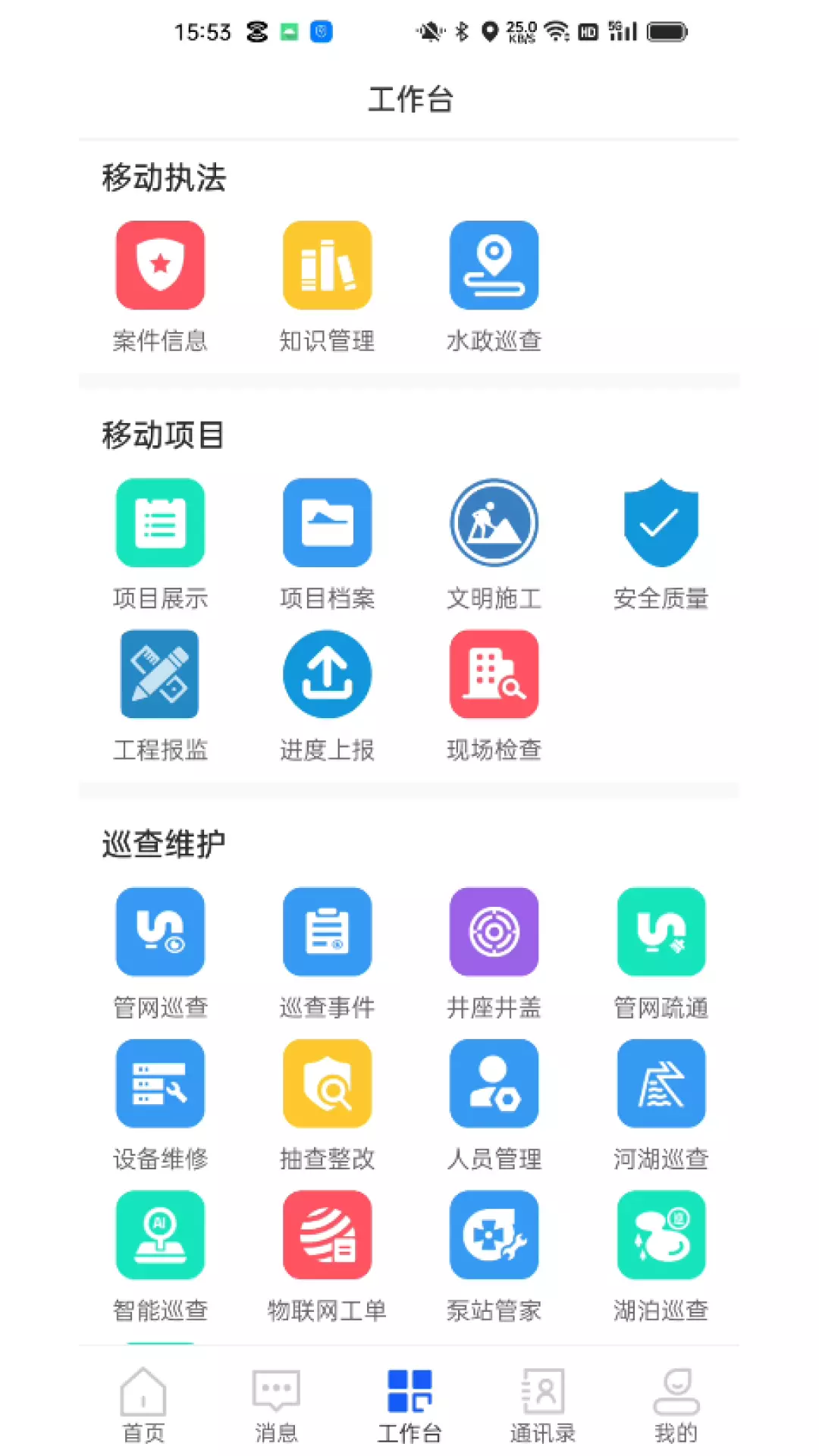The width and height of the screenshot is (819, 1456).
Task: Open 巡查事件 list
Action: click(327, 932)
